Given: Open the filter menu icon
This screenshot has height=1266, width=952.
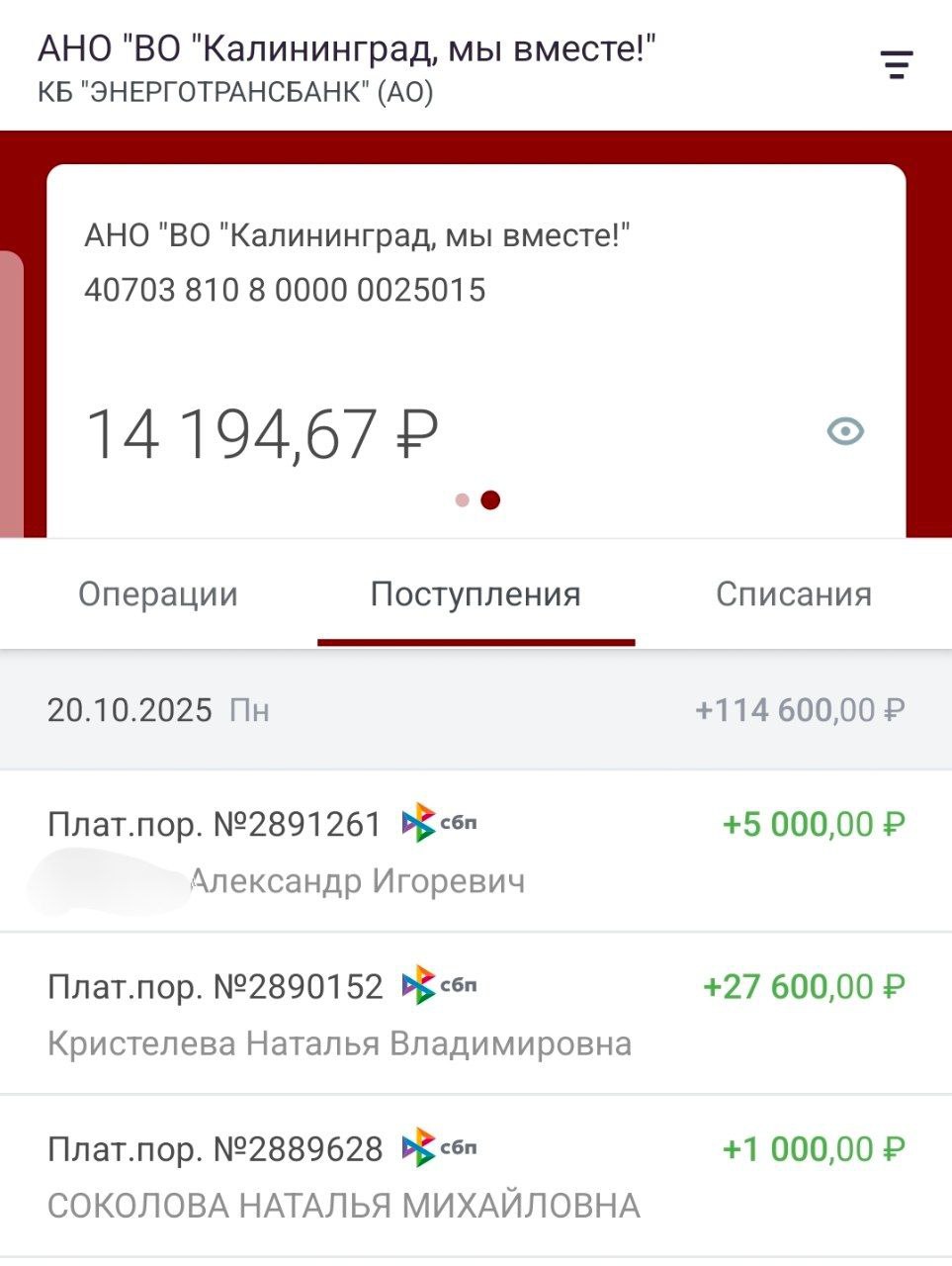Looking at the screenshot, I should pyautogui.click(x=896, y=65).
